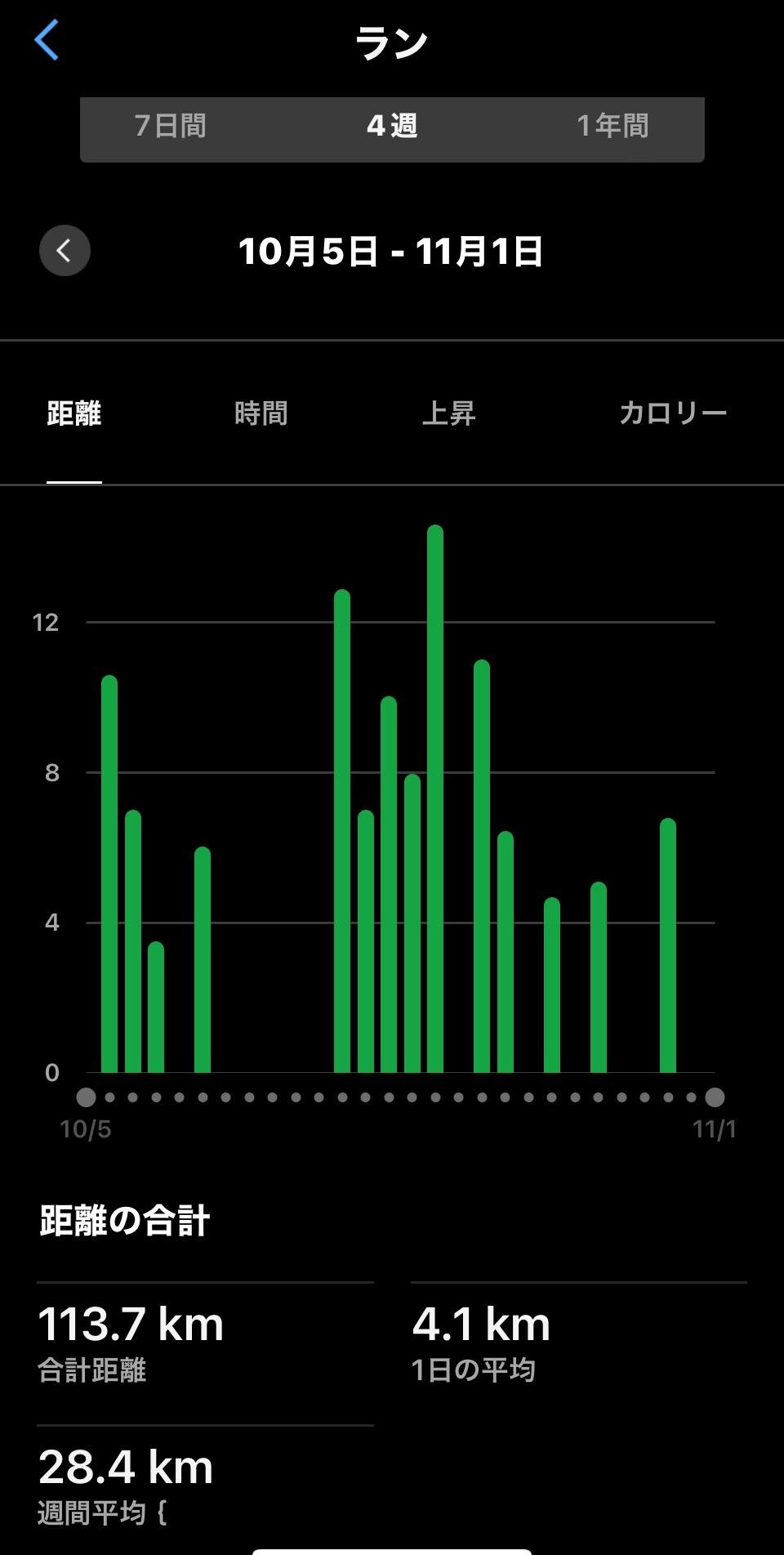Tap a middle dot on the date slider
The image size is (784, 1555).
pos(402,1097)
